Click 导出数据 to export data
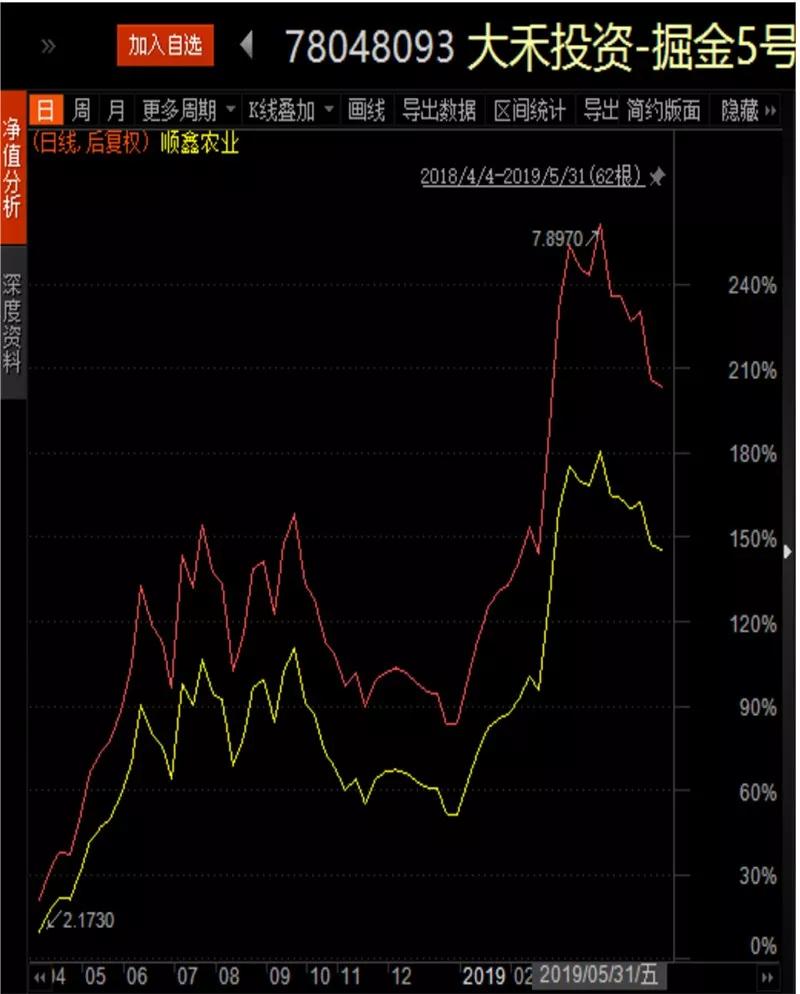 [439, 110]
